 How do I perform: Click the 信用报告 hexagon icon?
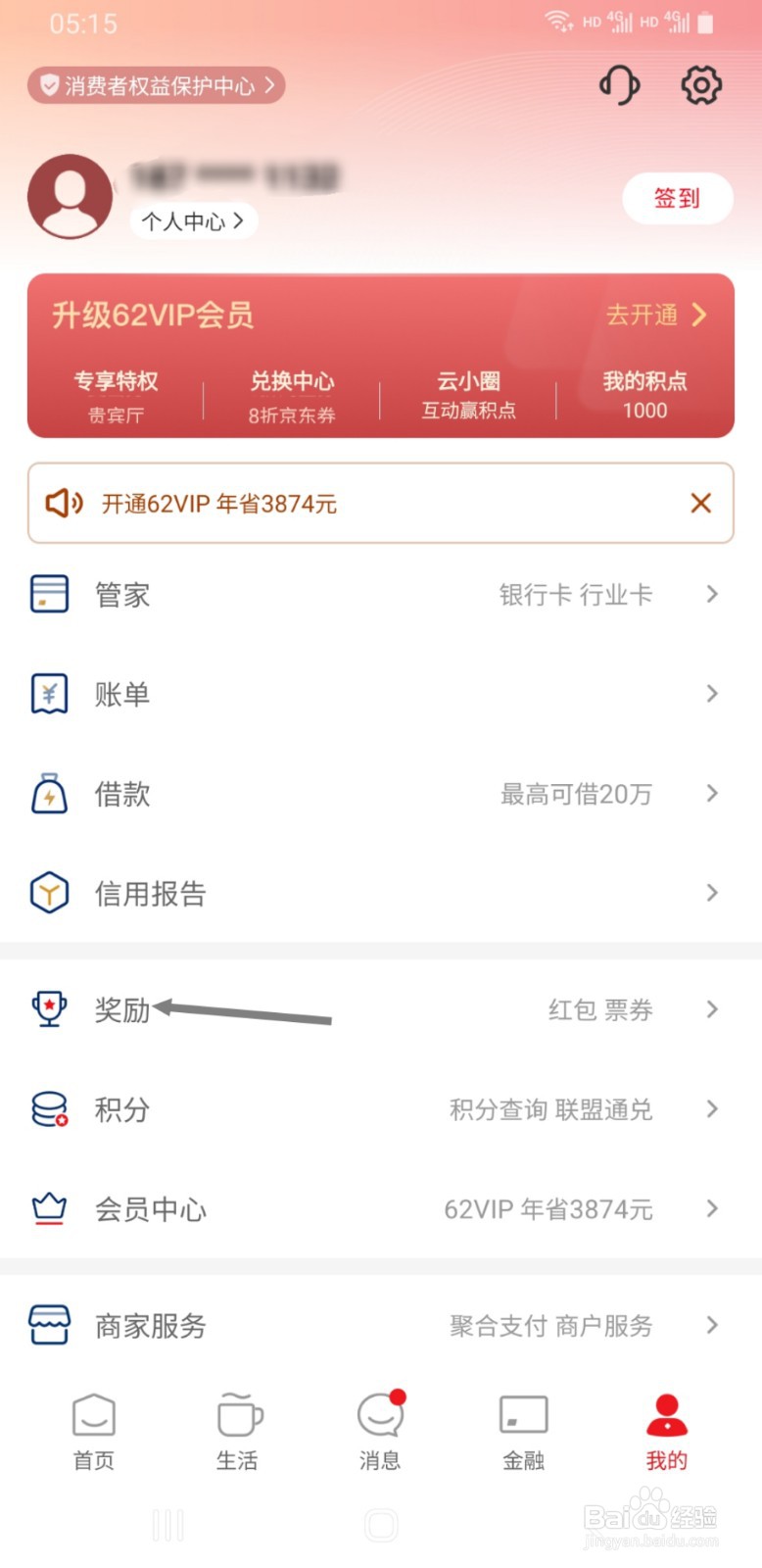49,892
